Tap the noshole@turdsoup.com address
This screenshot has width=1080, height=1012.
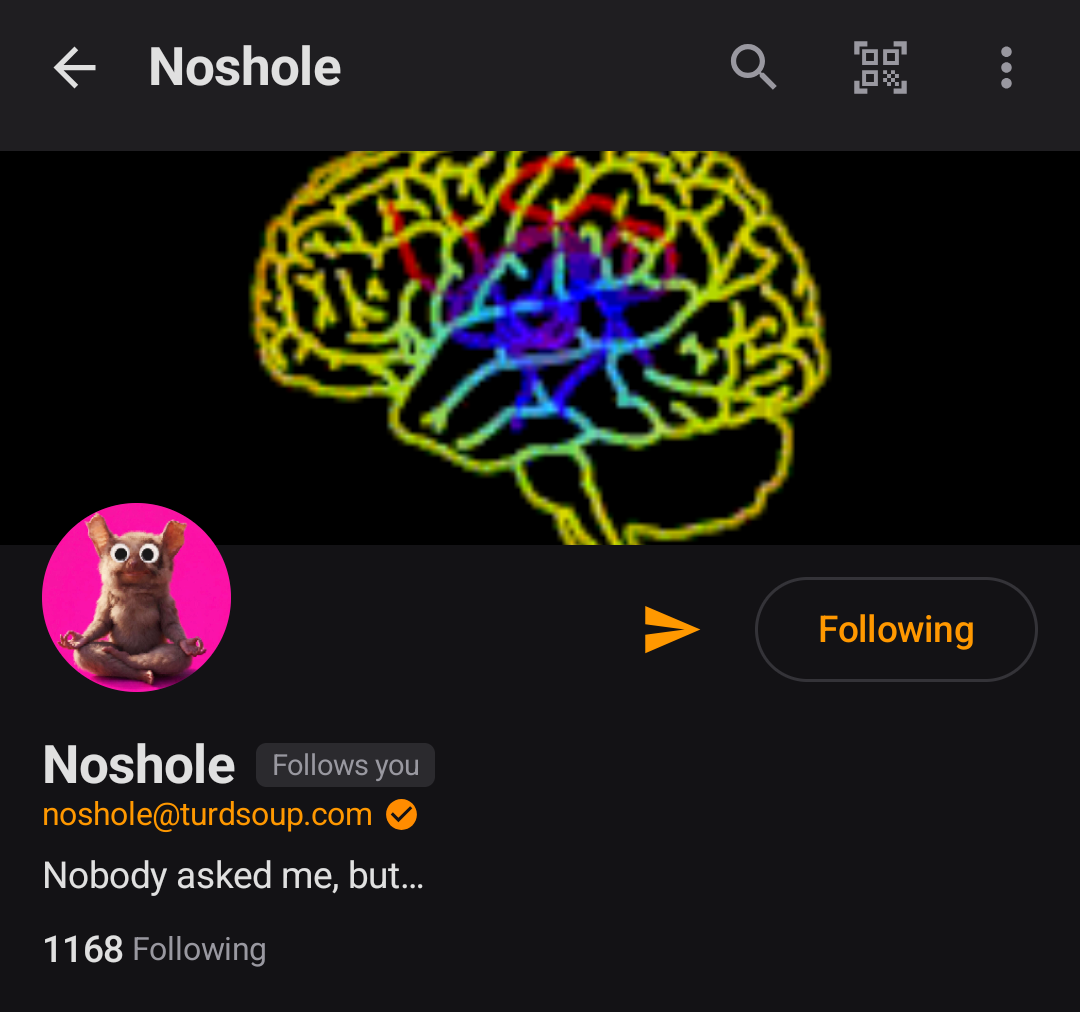208,815
